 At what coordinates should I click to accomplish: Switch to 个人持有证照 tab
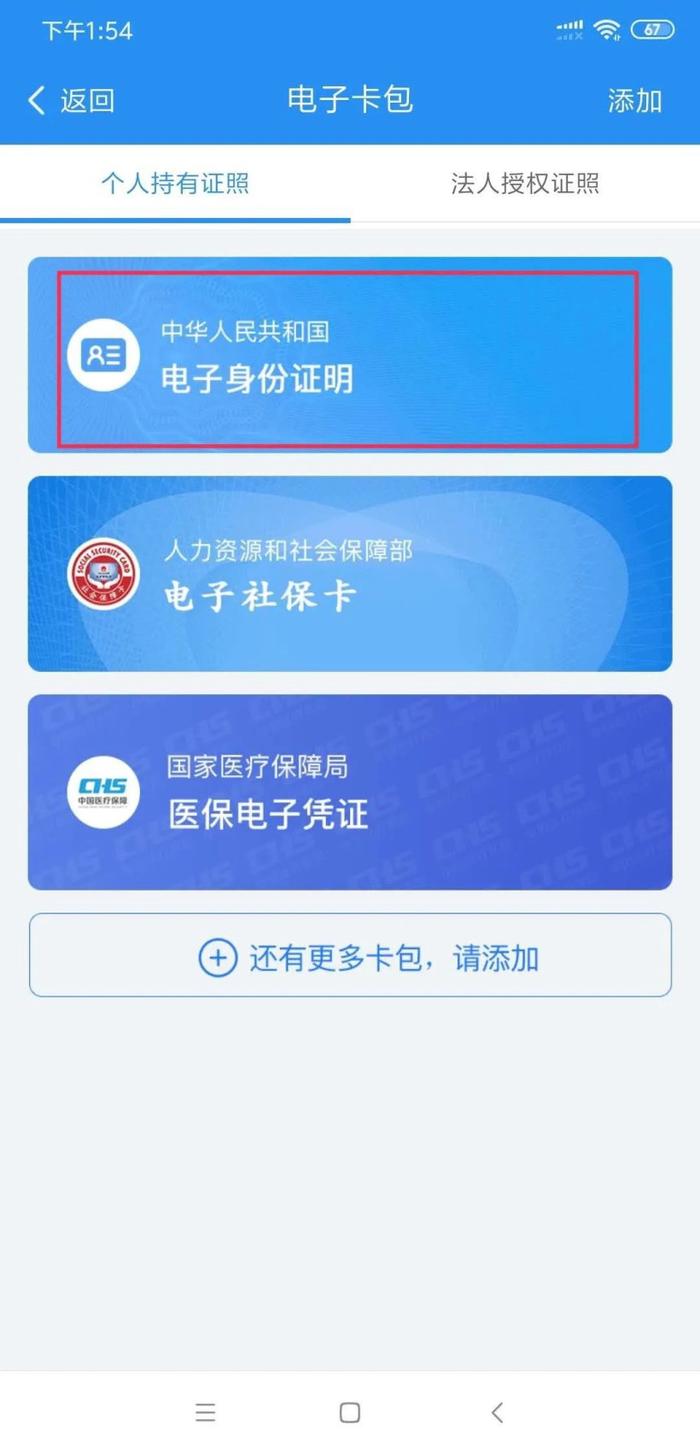pyautogui.click(x=175, y=184)
